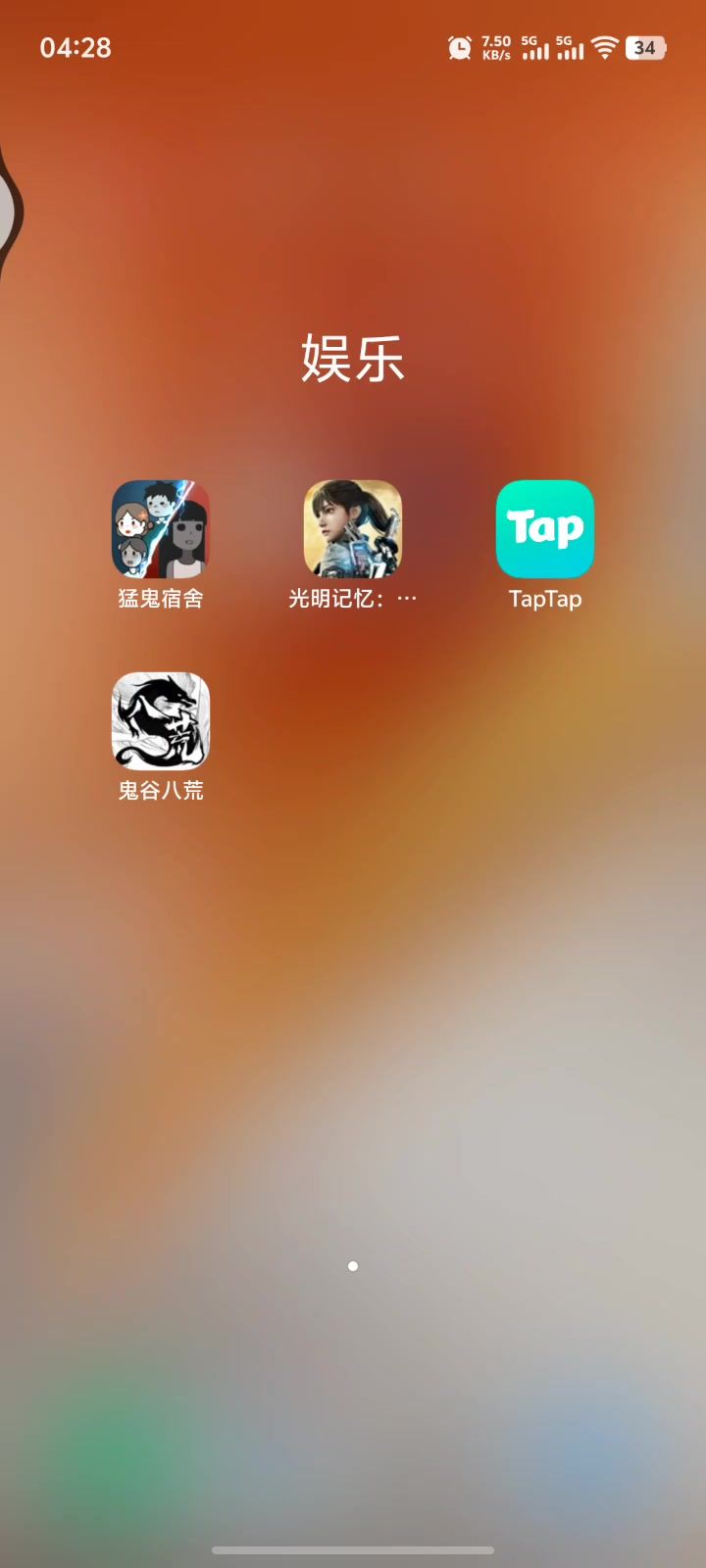Open the TapTap app
This screenshot has width=706, height=1568.
click(545, 529)
